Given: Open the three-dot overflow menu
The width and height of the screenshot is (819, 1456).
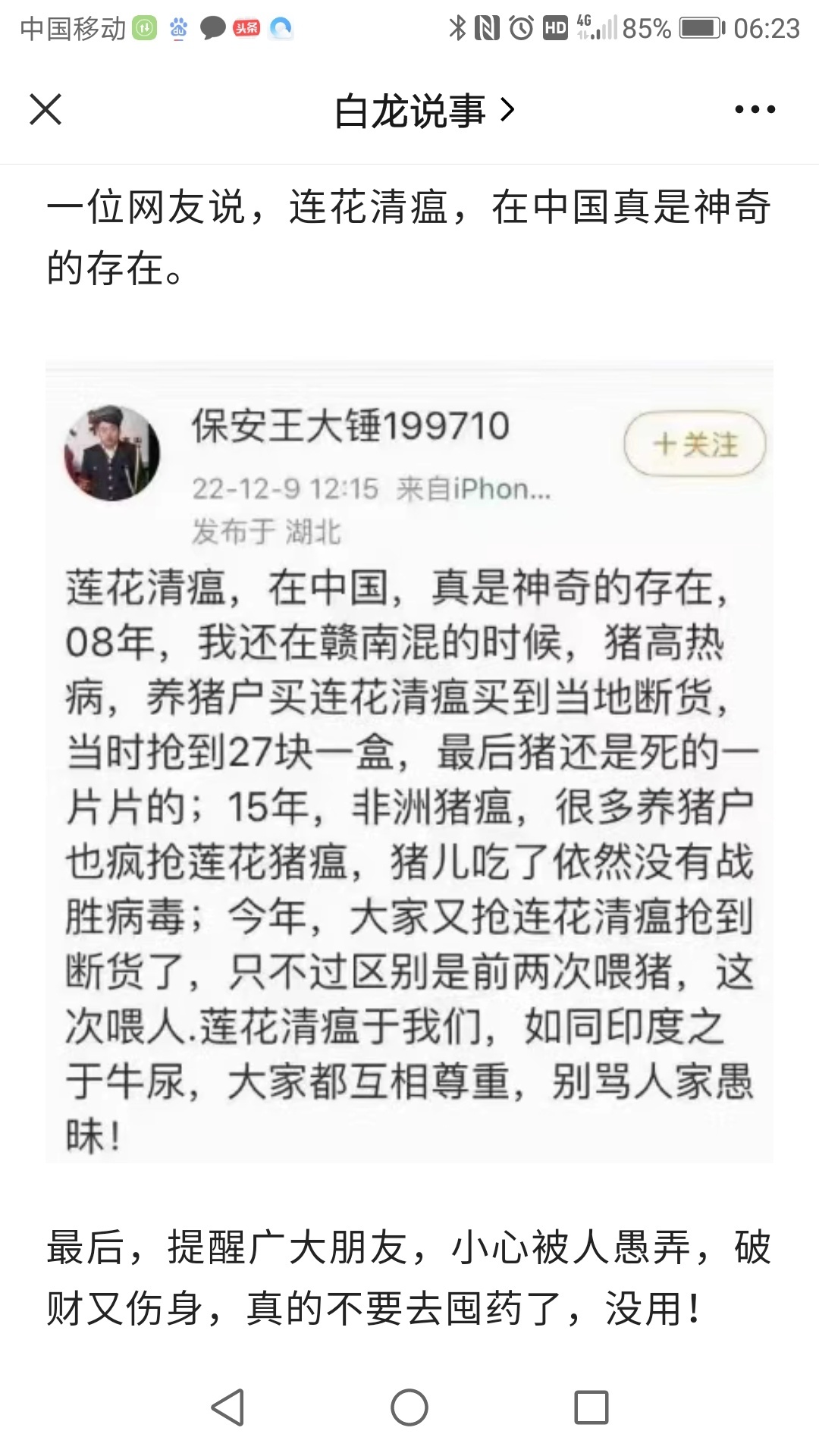Looking at the screenshot, I should point(755,110).
